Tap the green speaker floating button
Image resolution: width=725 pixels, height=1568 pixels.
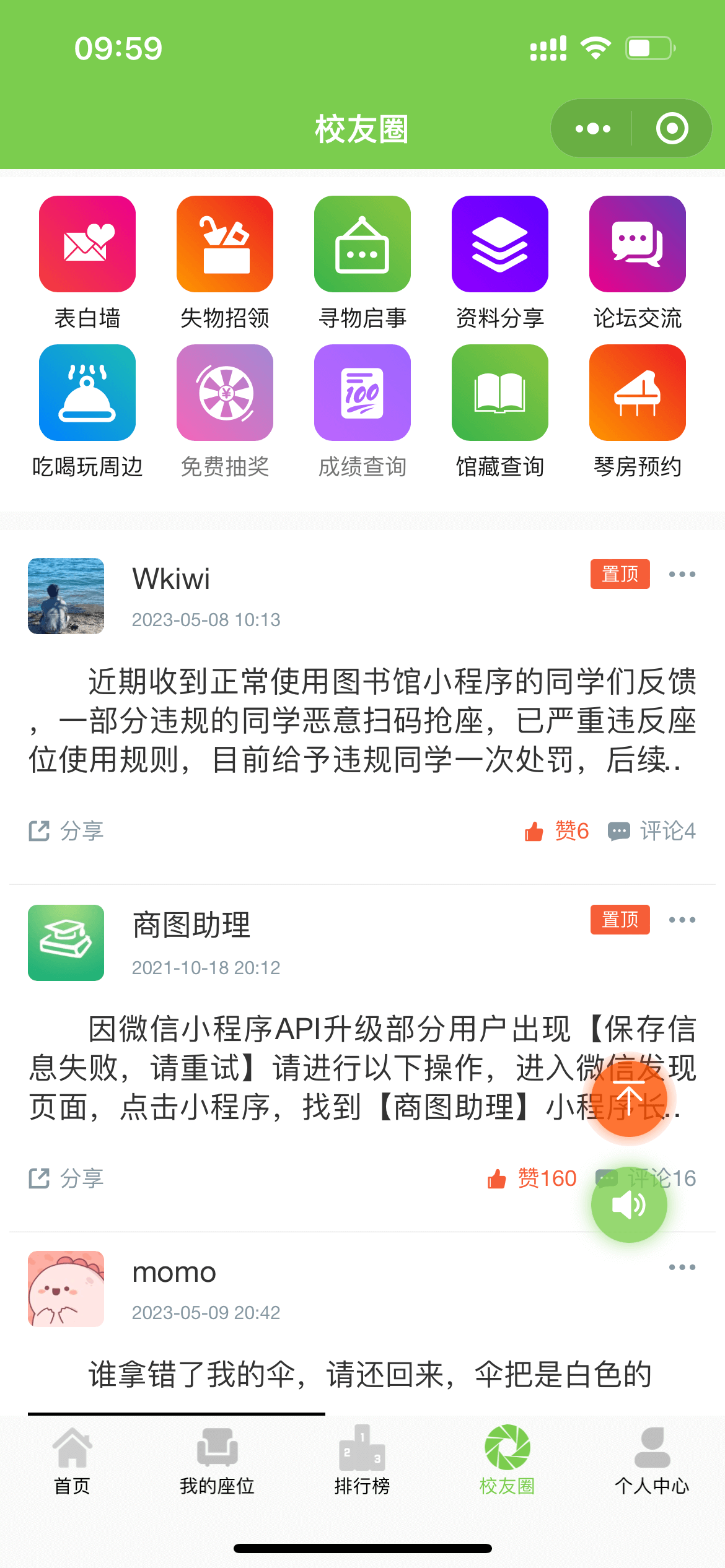pyautogui.click(x=629, y=1204)
